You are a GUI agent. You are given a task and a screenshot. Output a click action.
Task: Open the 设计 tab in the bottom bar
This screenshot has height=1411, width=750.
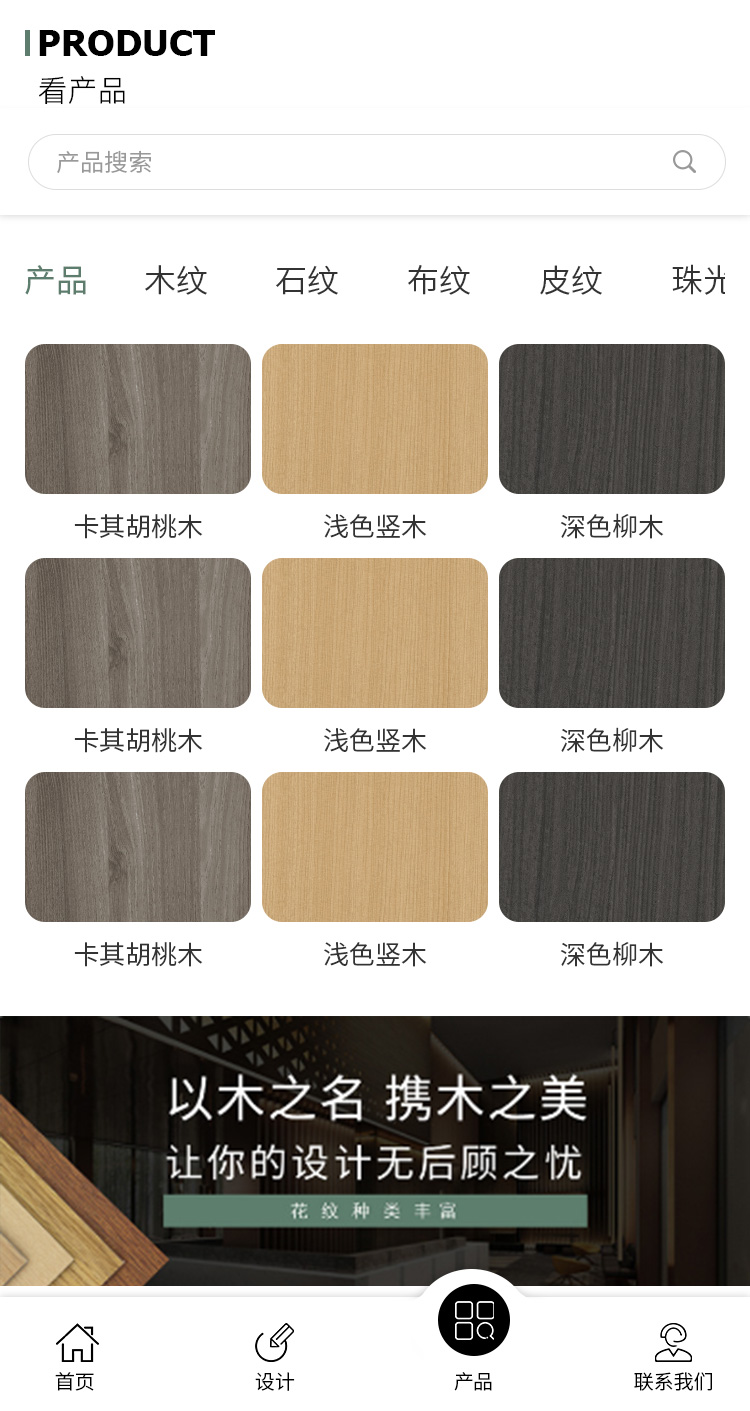coord(275,1355)
